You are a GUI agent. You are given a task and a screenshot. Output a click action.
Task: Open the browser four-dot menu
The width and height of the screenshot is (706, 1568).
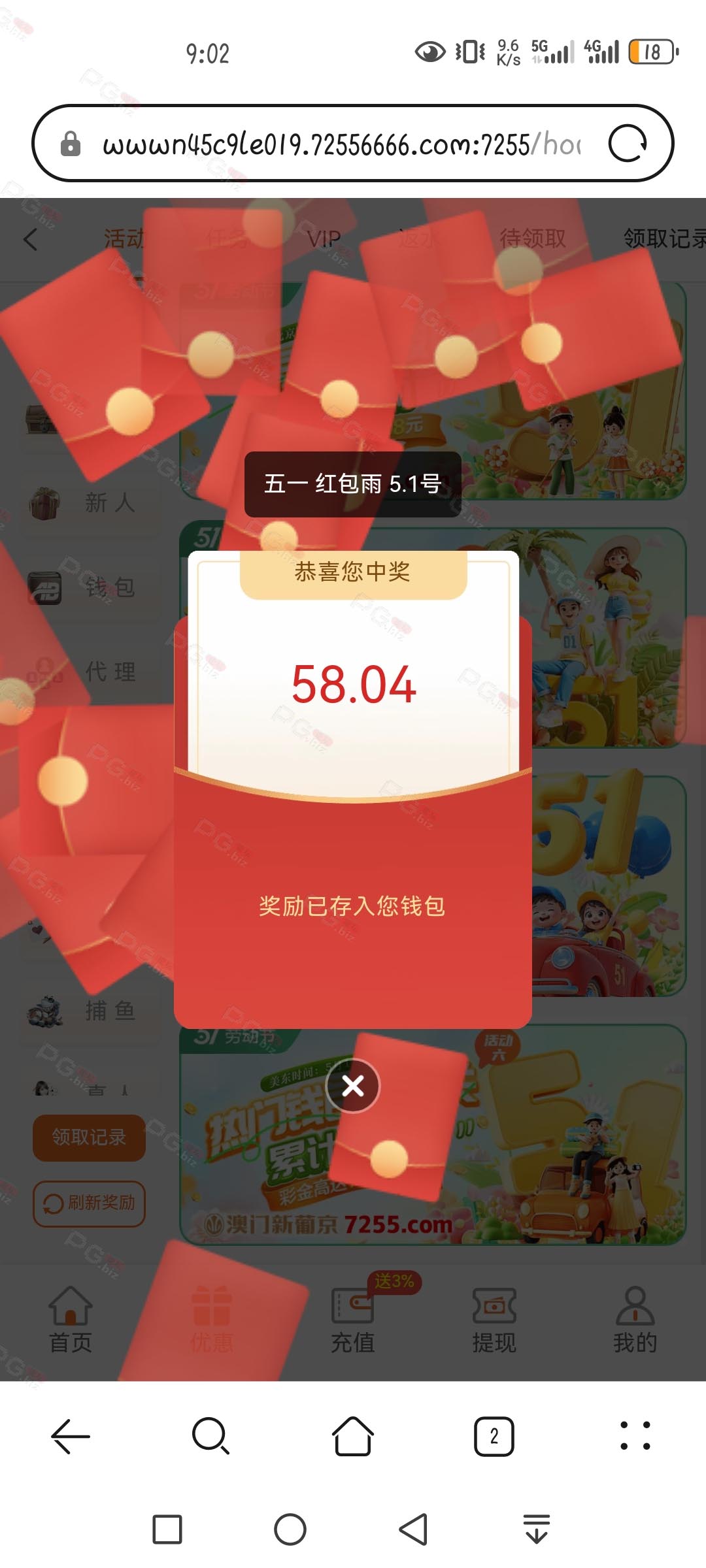point(635,1436)
